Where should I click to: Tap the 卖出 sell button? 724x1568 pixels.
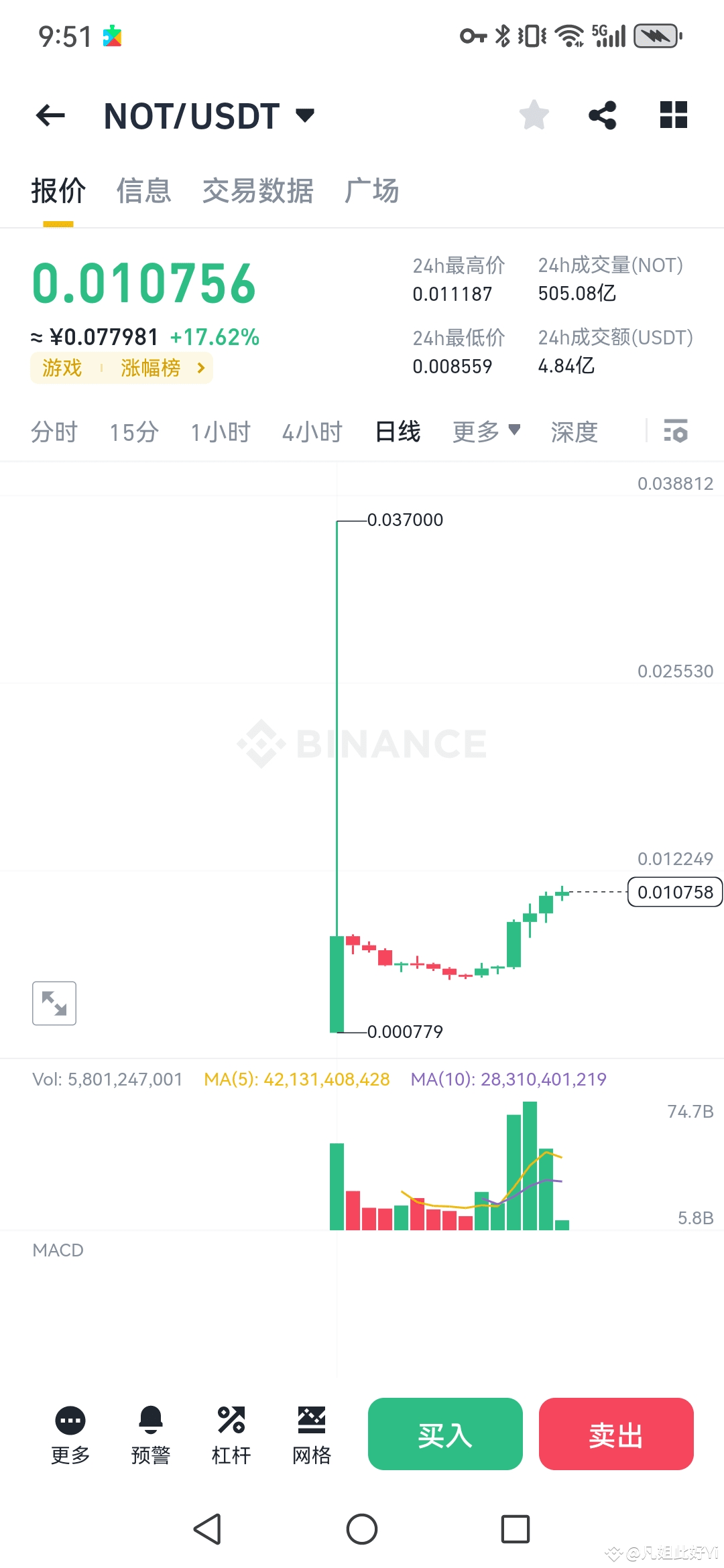[x=616, y=1434]
